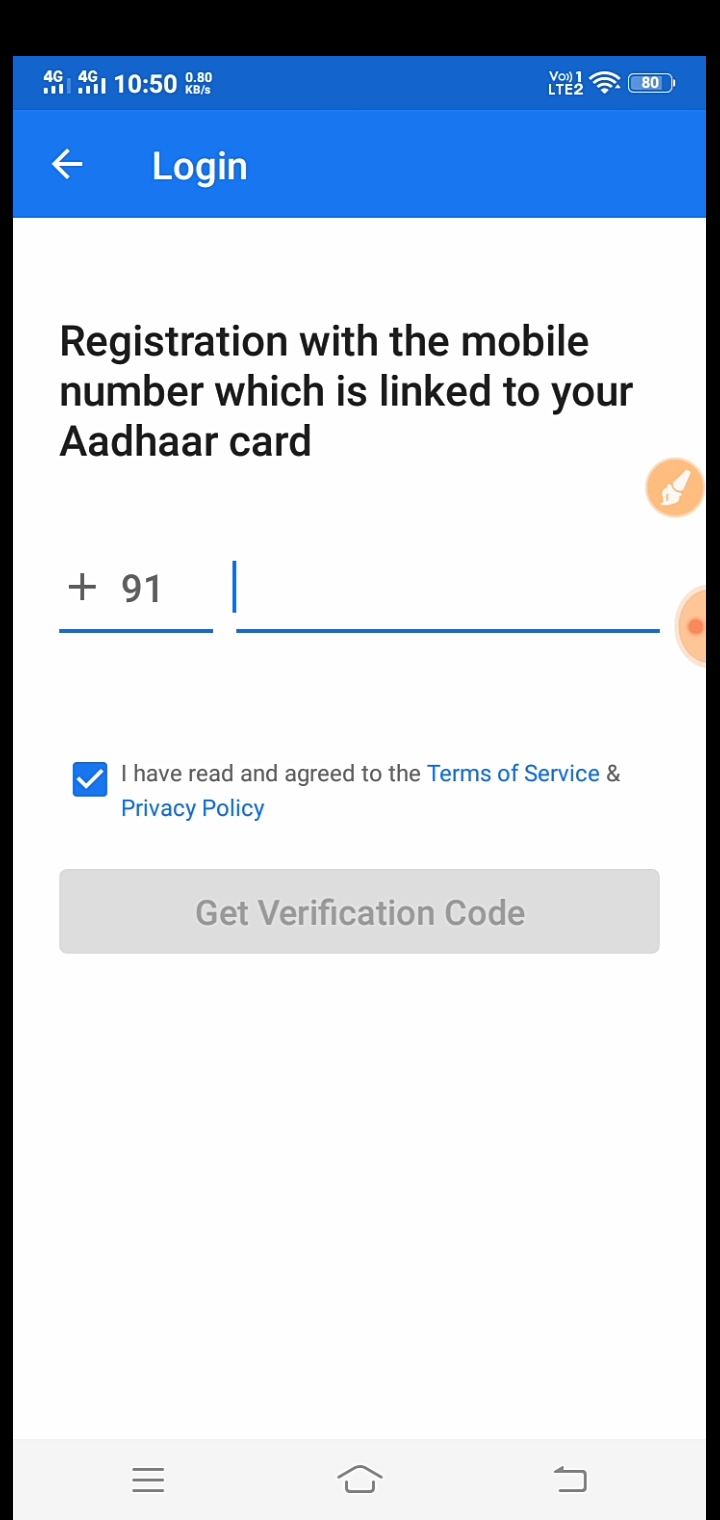Go back using the arrow in the Login bar

pos(67,165)
